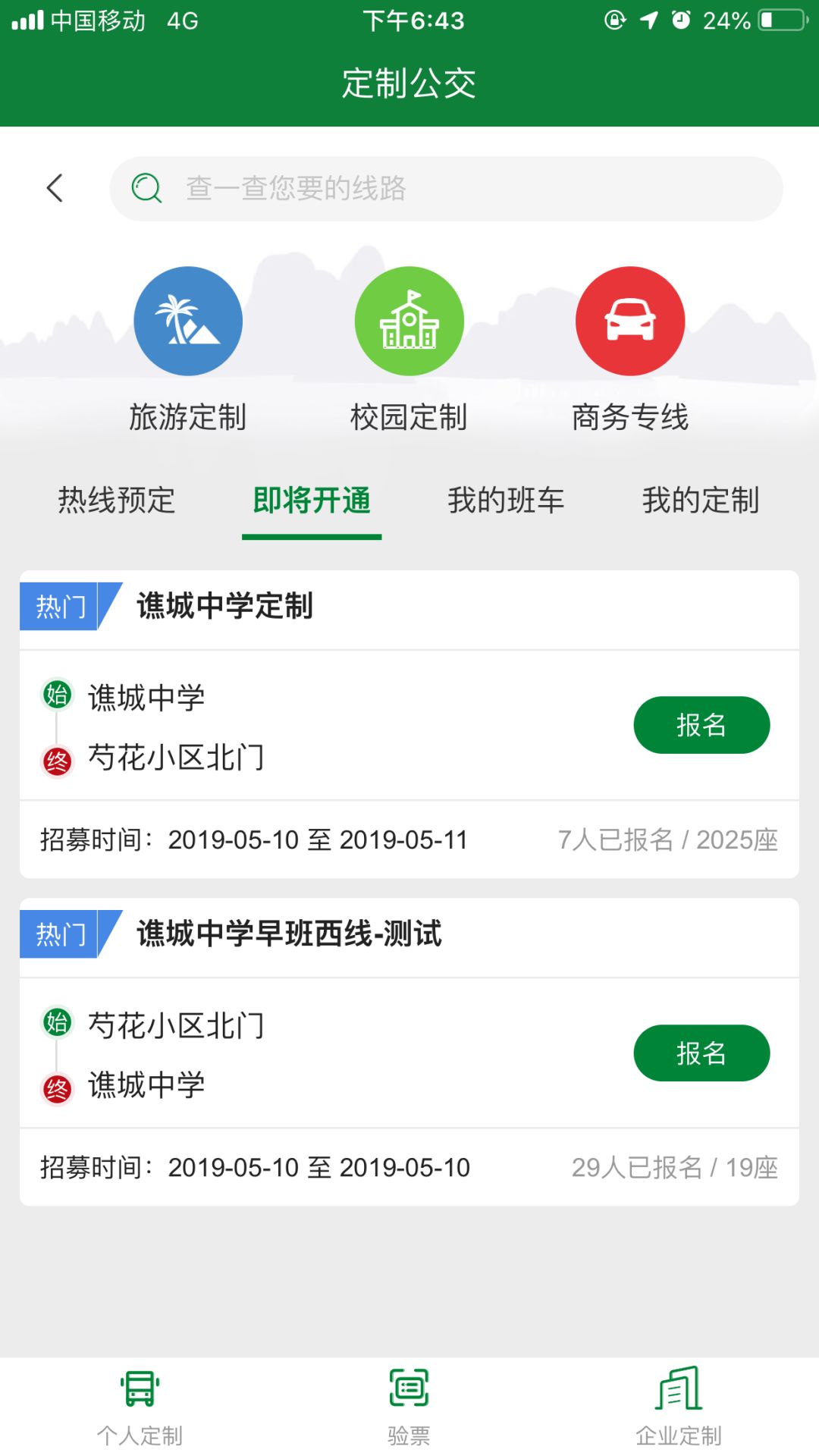Viewport: 819px width, 1456px height.
Task: Go to 企业定制 in the bottom bar
Action: tap(679, 1407)
